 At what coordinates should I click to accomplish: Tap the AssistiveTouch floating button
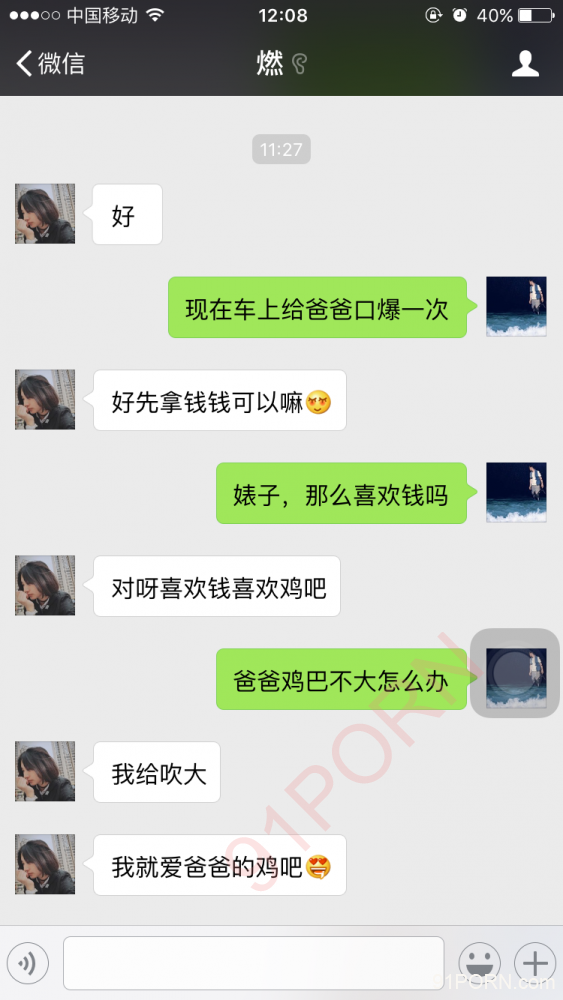(x=515, y=672)
